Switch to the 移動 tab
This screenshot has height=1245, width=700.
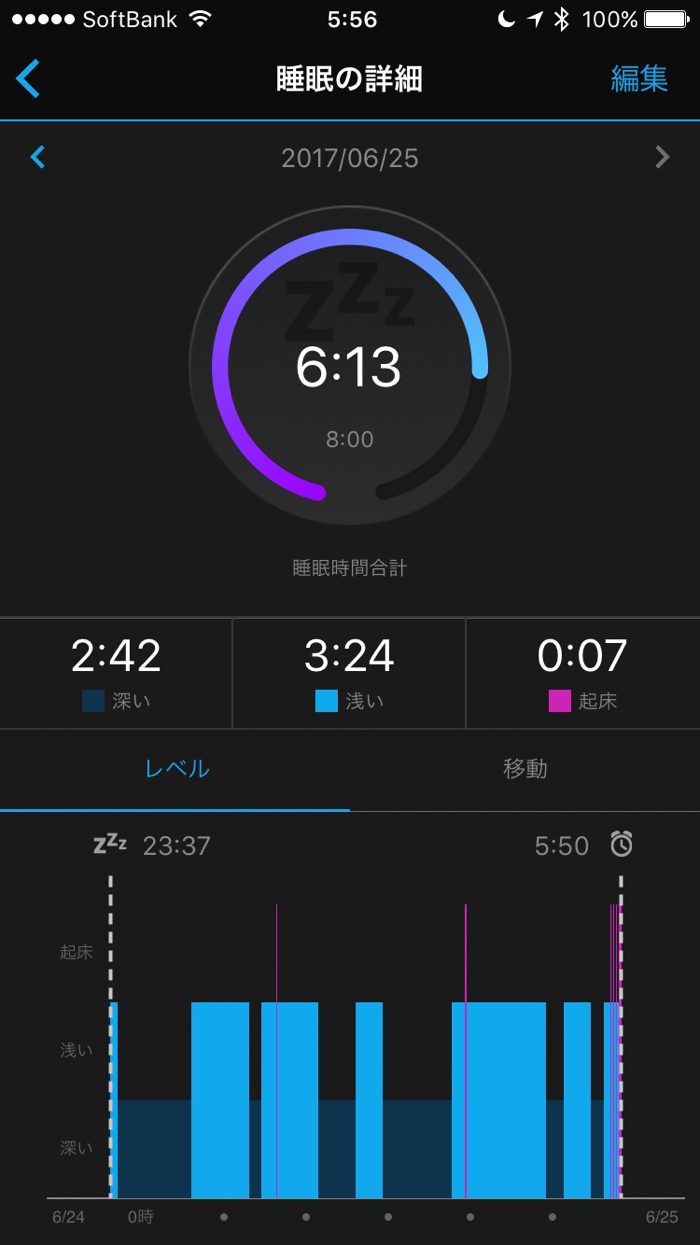point(524,769)
